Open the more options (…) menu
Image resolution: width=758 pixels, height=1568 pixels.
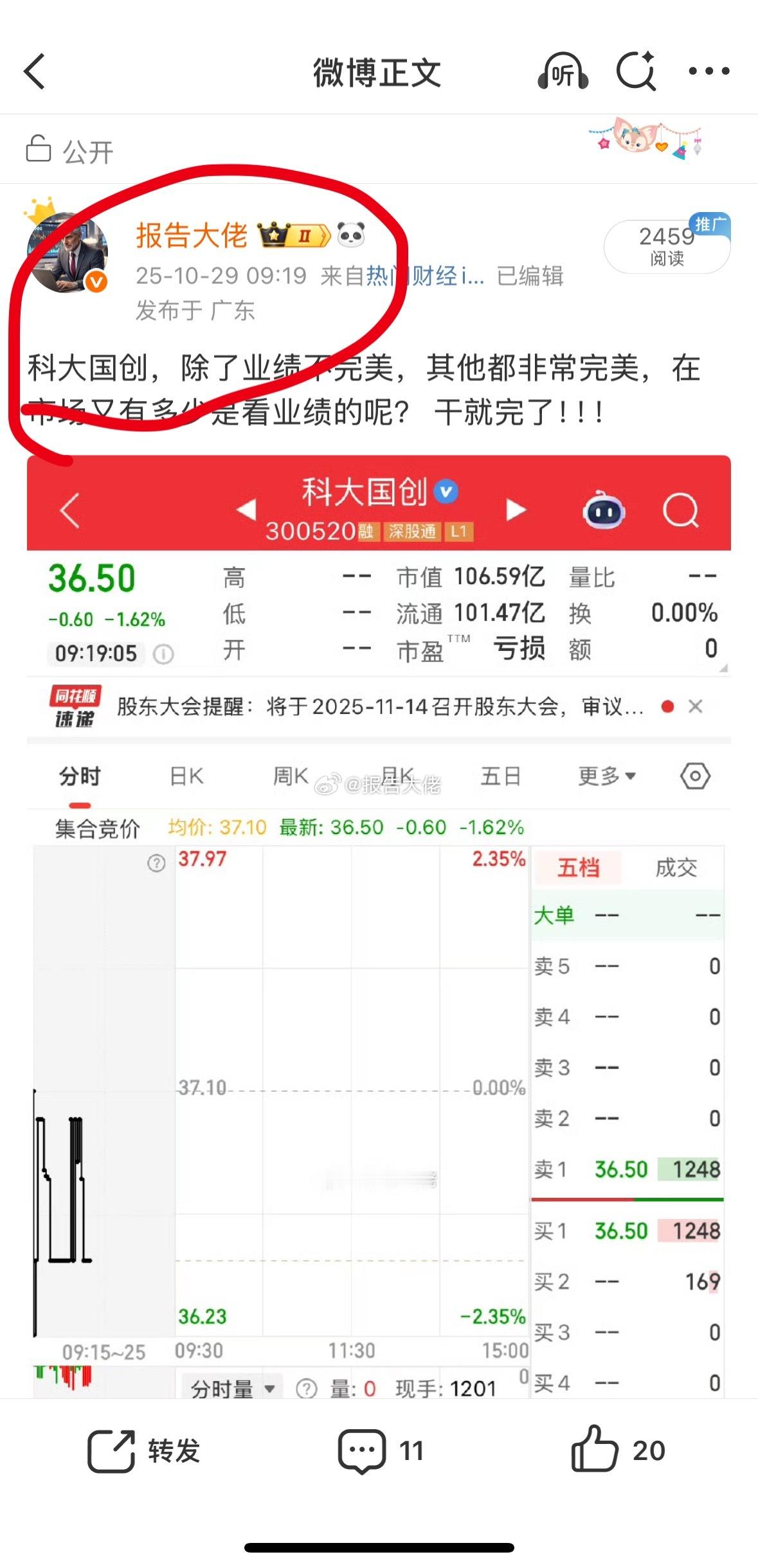707,73
